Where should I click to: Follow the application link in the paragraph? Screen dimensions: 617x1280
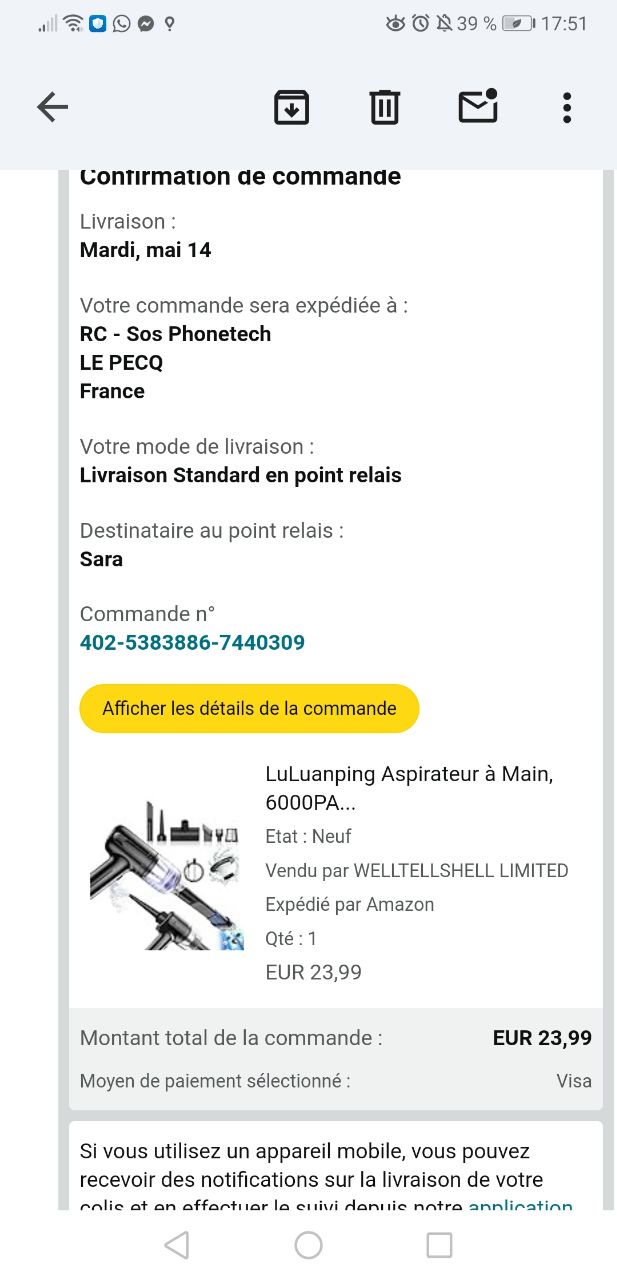520,1205
